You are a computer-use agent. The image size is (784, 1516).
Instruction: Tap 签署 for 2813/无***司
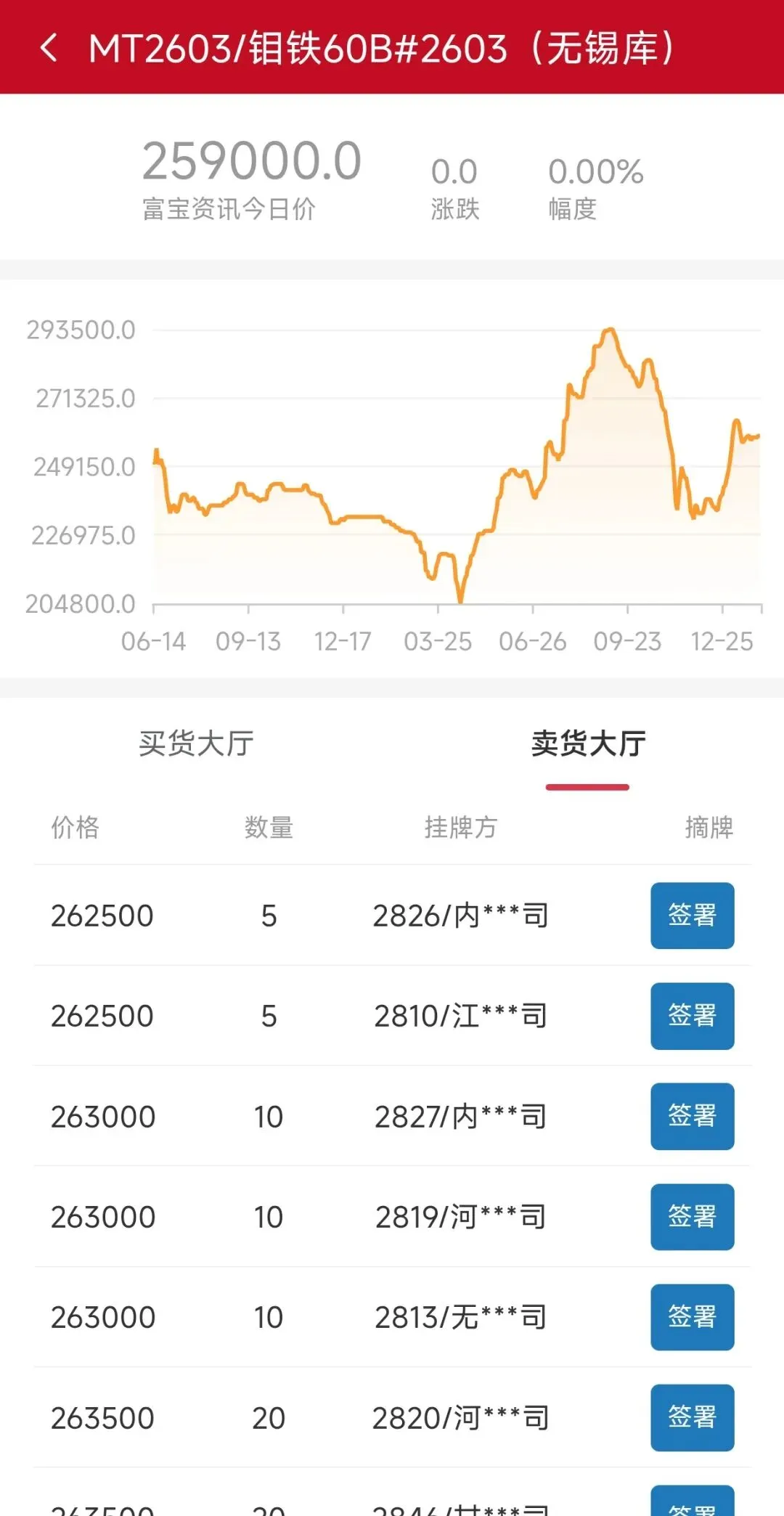(x=692, y=1317)
